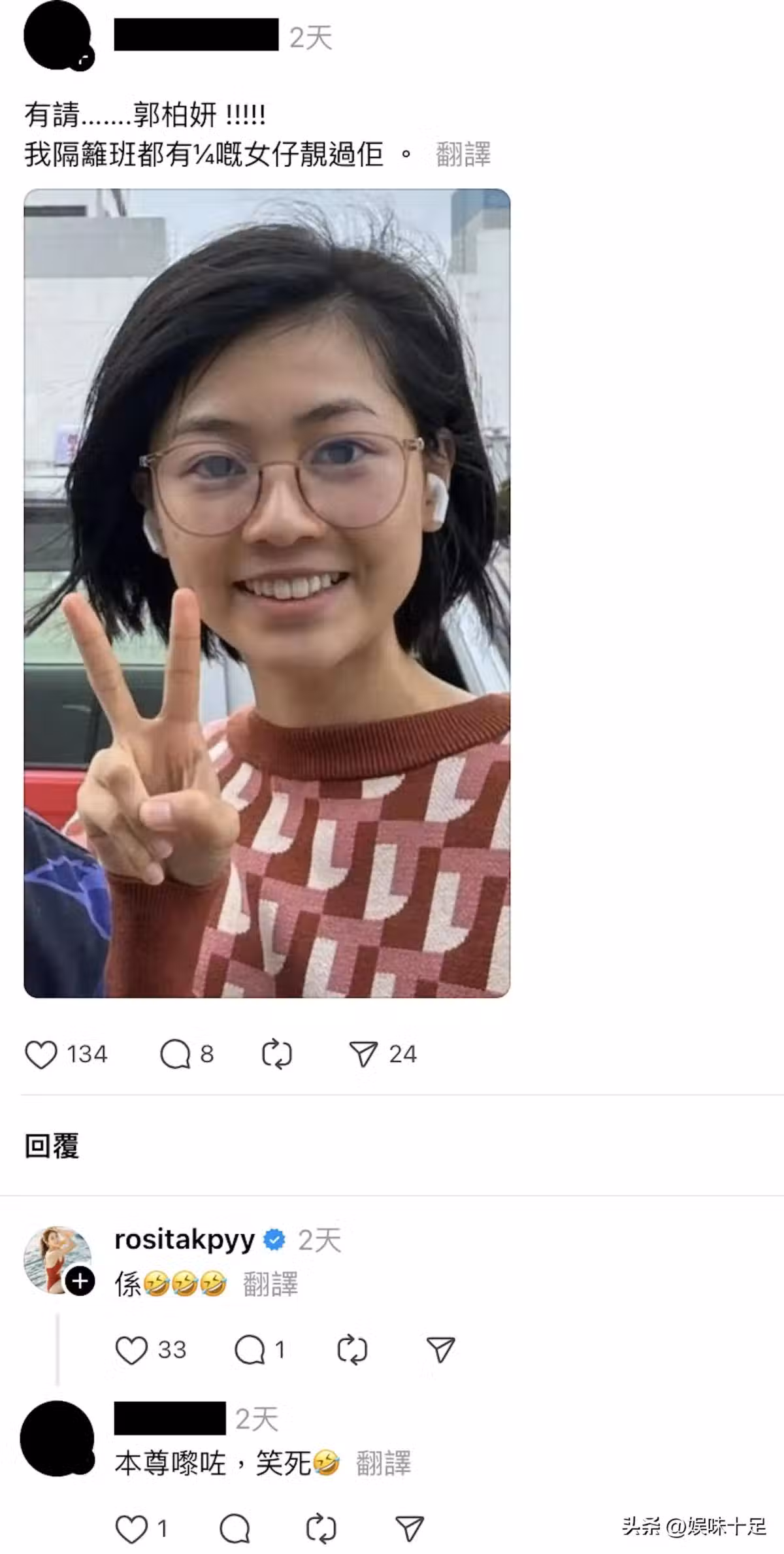
Task: Like rositakpyy's reply
Action: point(131,1351)
